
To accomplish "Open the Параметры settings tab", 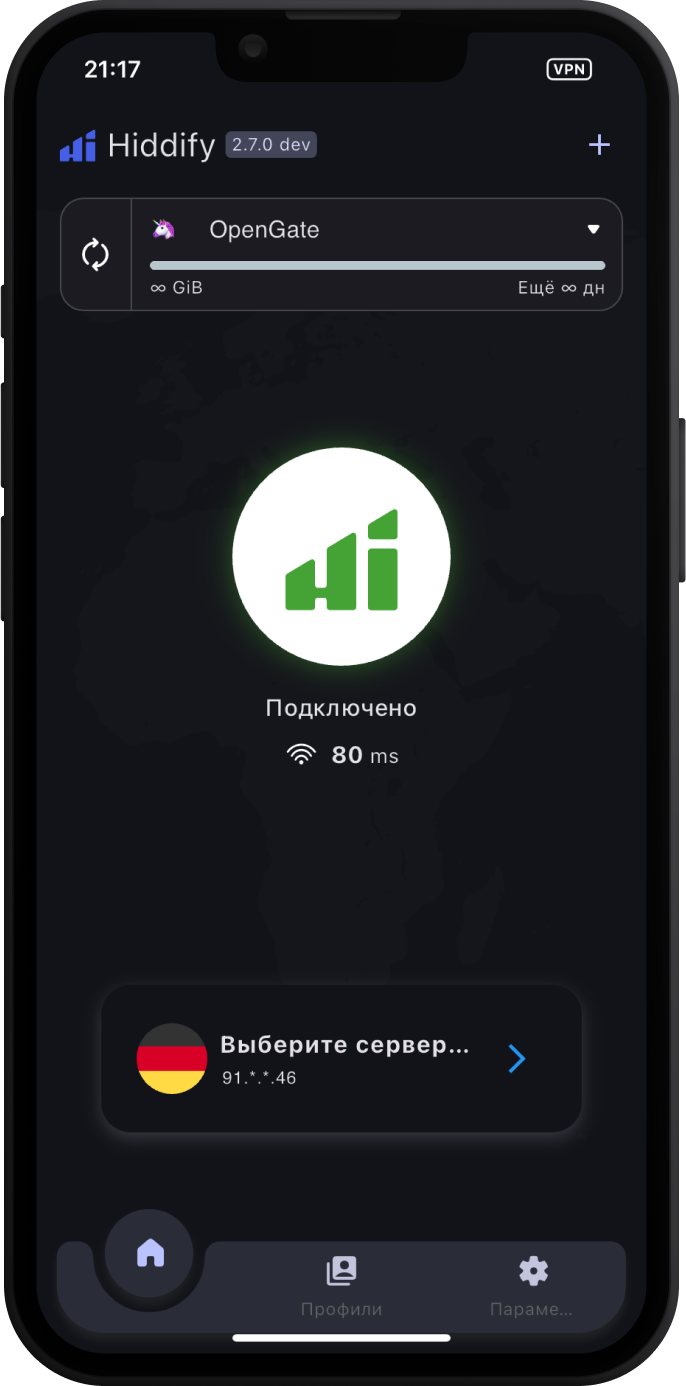I will coord(533,1286).
